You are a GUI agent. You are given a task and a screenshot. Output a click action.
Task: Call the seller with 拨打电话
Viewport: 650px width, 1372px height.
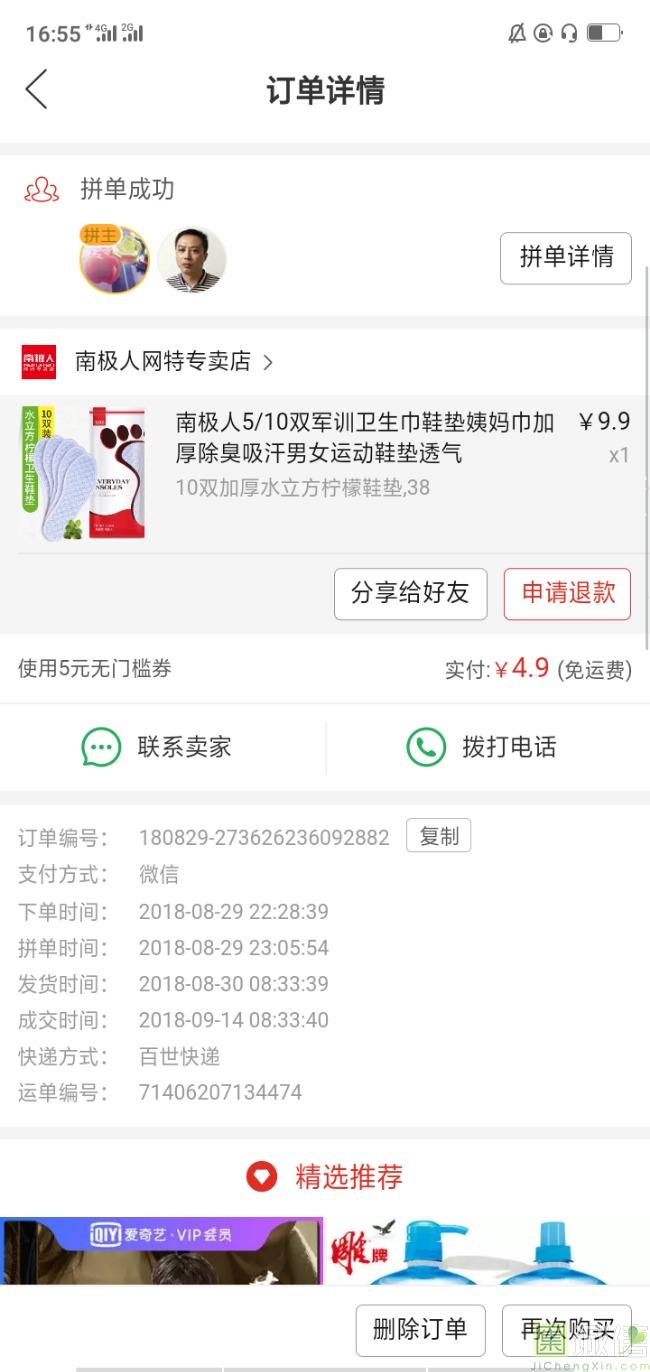click(x=482, y=747)
